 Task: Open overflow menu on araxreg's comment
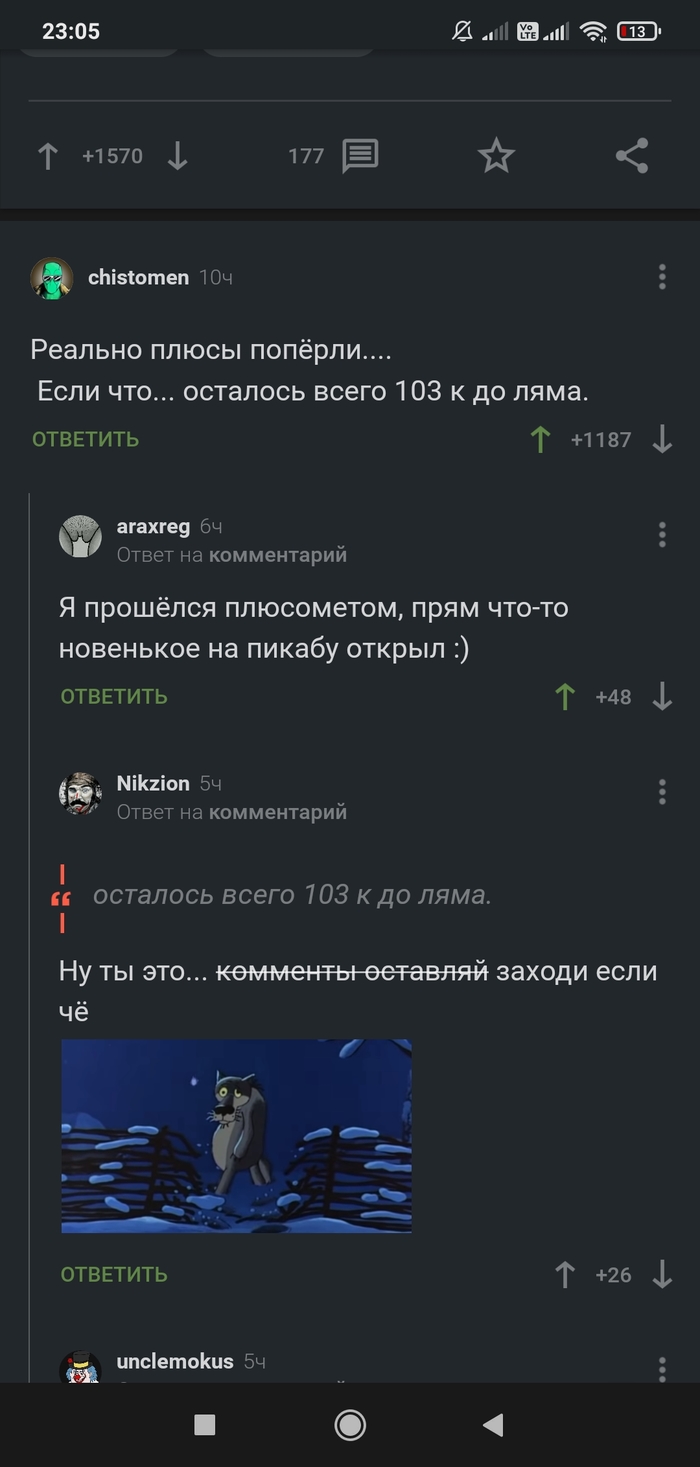pos(662,535)
